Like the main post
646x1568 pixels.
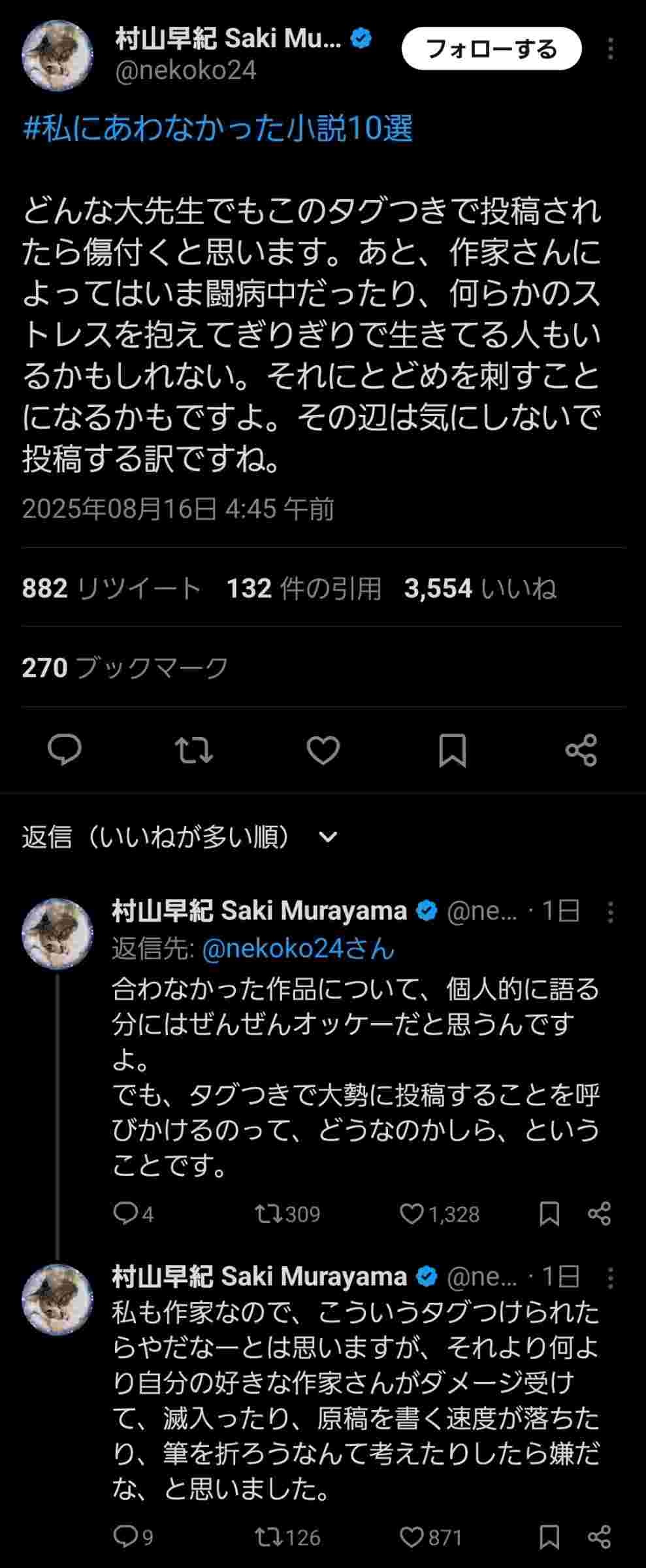click(x=323, y=749)
